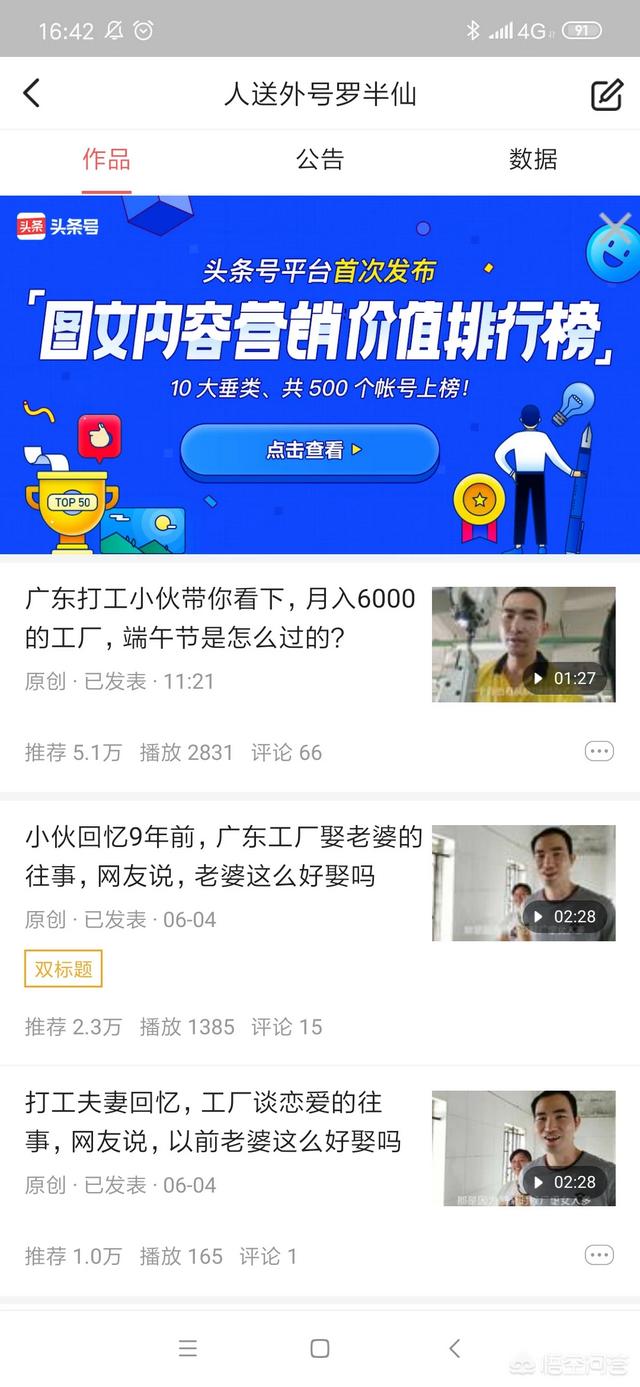Image resolution: width=640 pixels, height=1387 pixels.
Task: Open the system recent apps menu
Action: click(x=188, y=1348)
